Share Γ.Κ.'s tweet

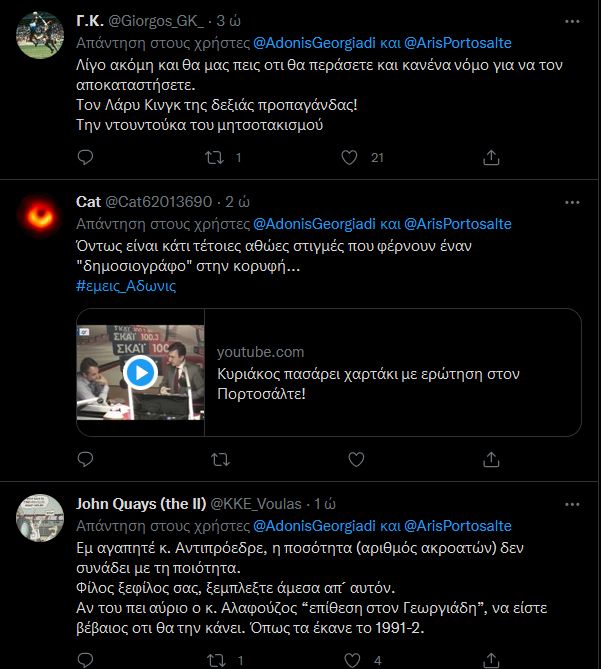click(x=491, y=157)
